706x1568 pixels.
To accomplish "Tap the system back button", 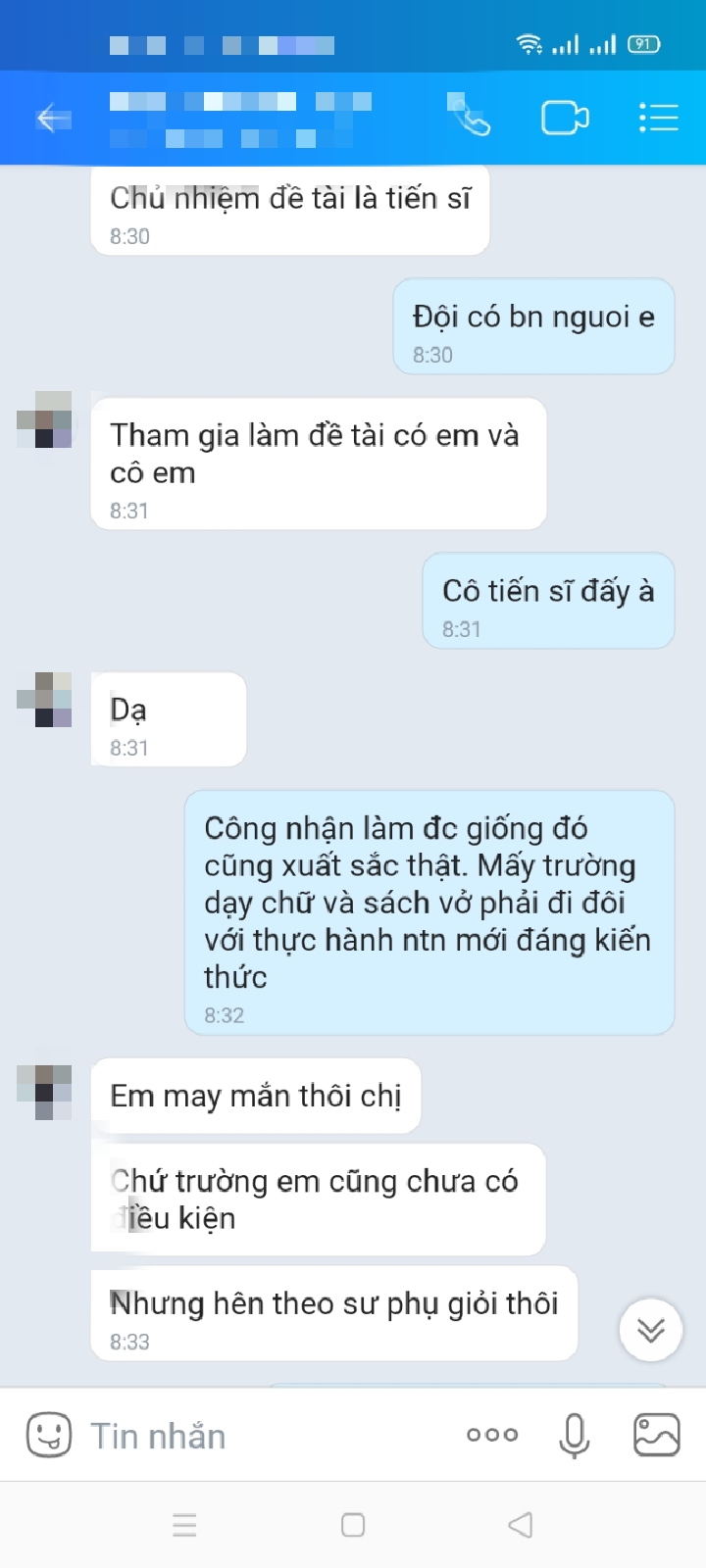I will point(521,1525).
